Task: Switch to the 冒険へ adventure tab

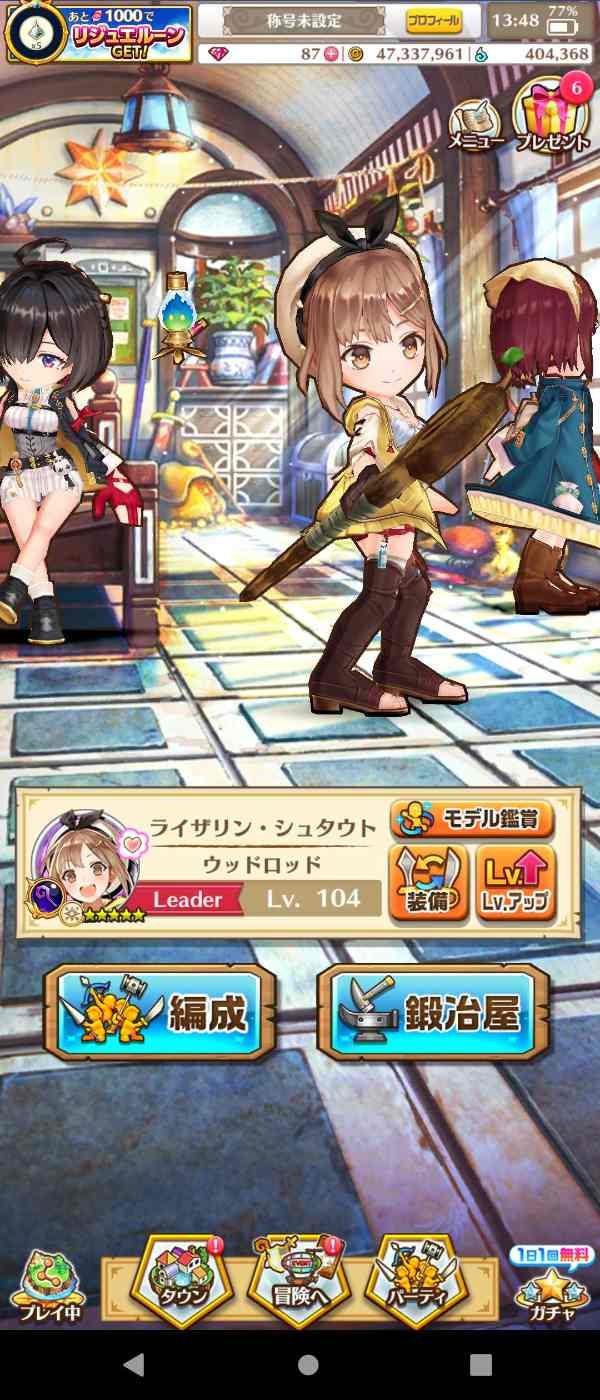Action: tap(298, 1280)
